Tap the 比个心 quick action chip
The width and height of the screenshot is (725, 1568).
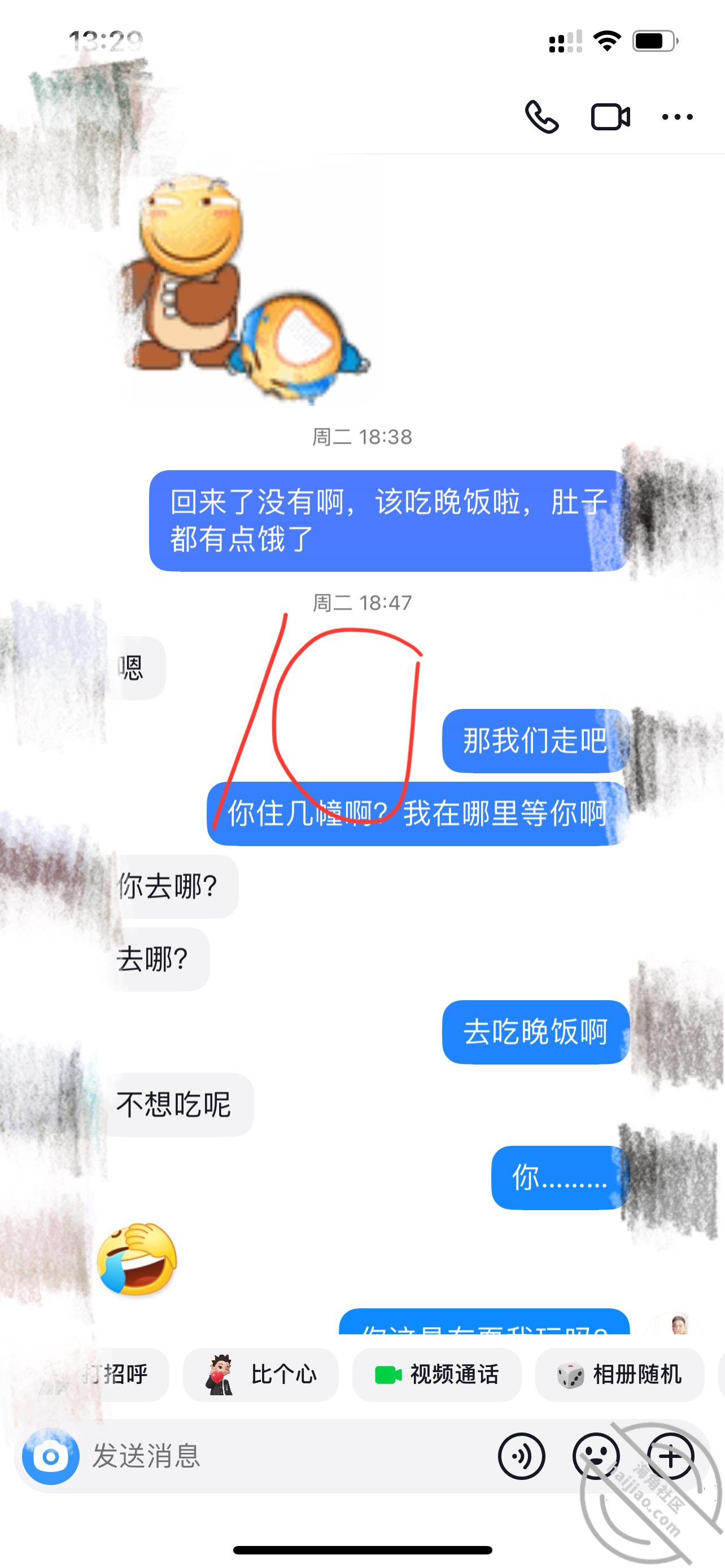[x=260, y=1374]
